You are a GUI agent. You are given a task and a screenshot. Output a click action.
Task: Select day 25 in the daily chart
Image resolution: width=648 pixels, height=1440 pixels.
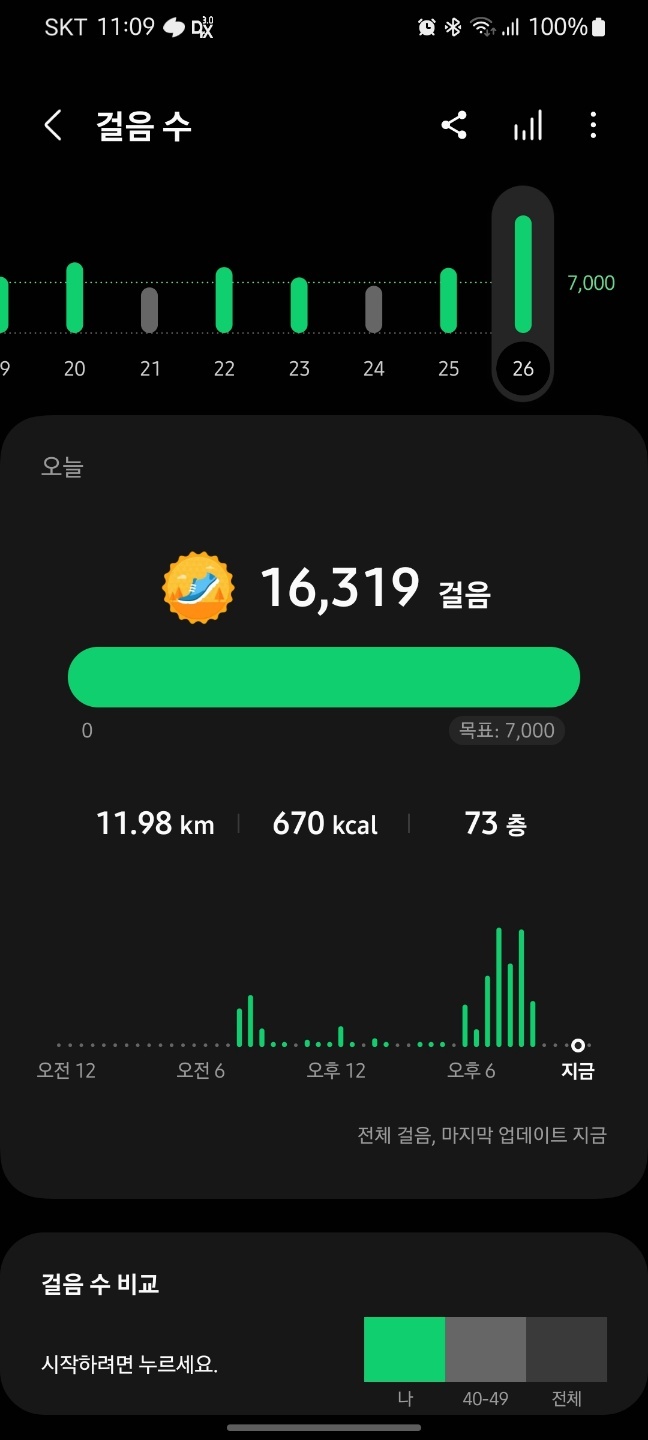(x=448, y=318)
